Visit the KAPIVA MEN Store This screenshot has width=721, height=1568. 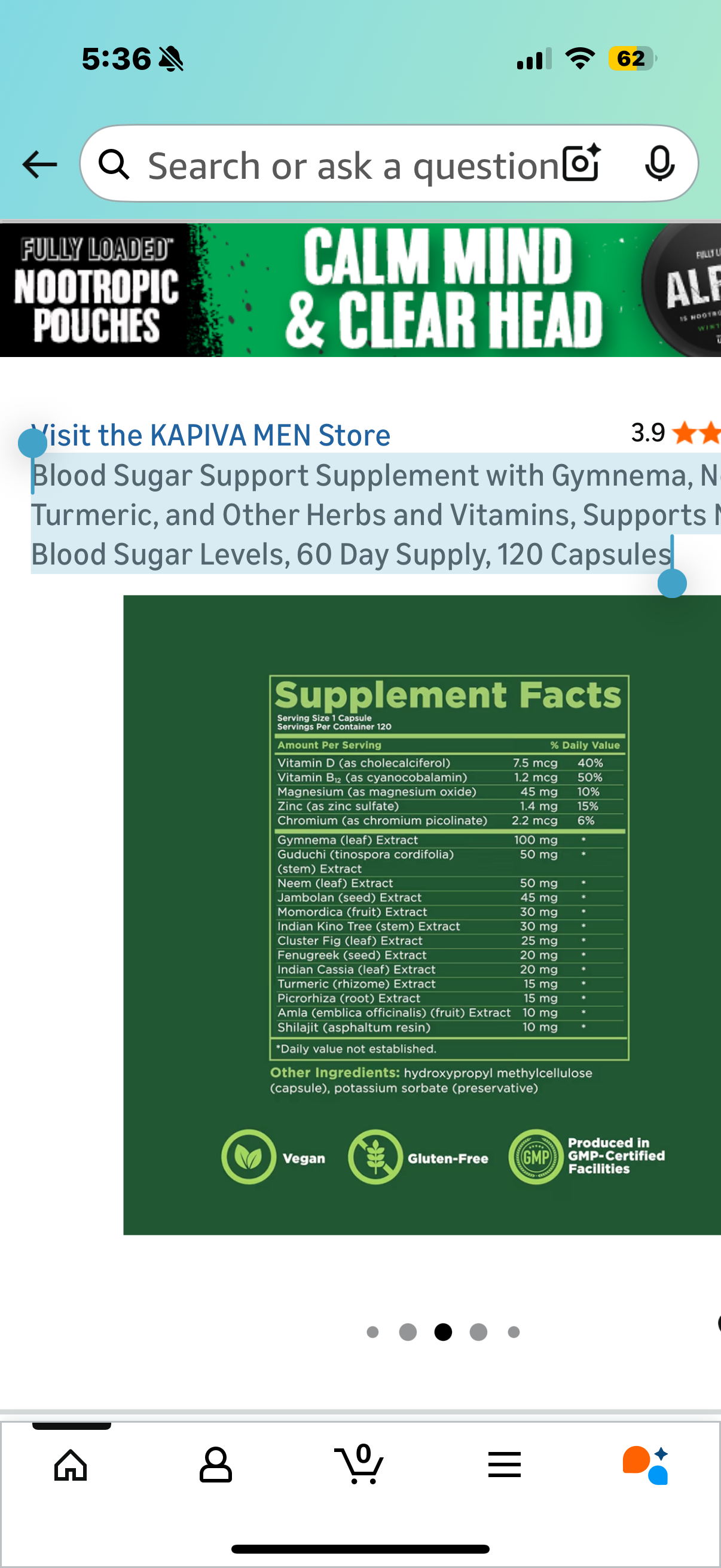tap(210, 435)
